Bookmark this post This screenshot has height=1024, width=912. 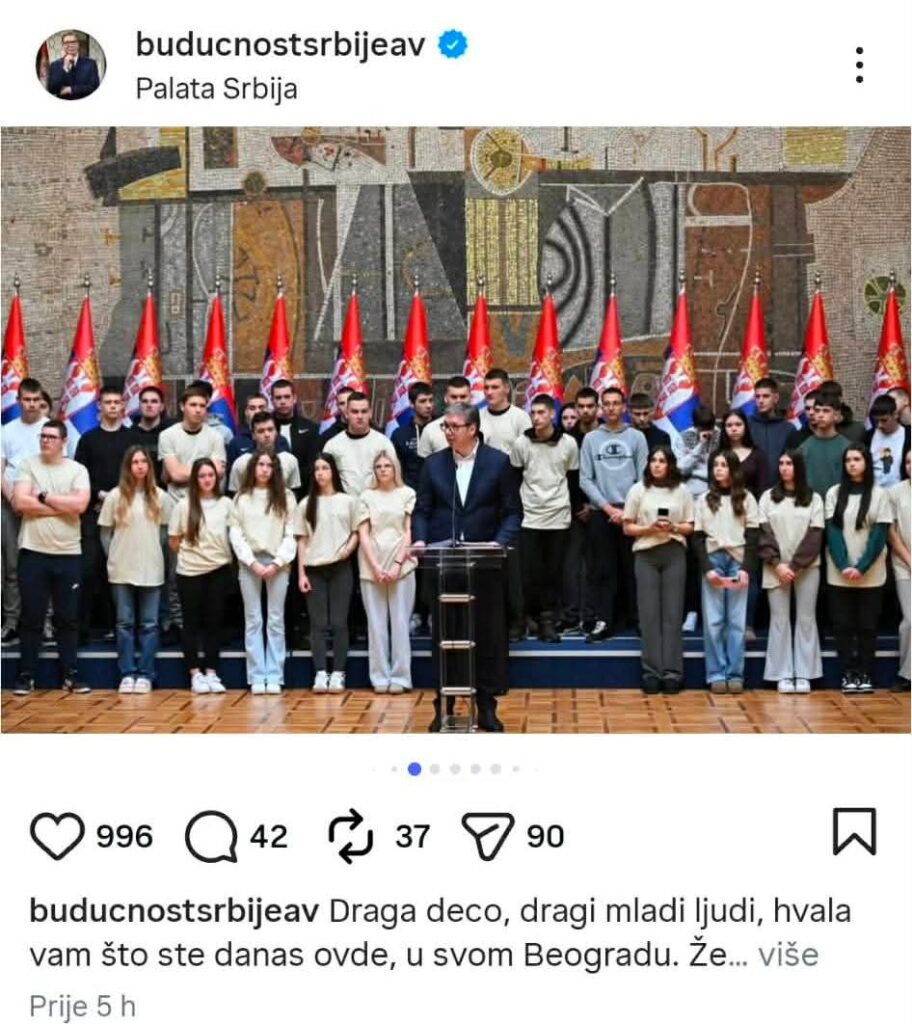click(854, 832)
